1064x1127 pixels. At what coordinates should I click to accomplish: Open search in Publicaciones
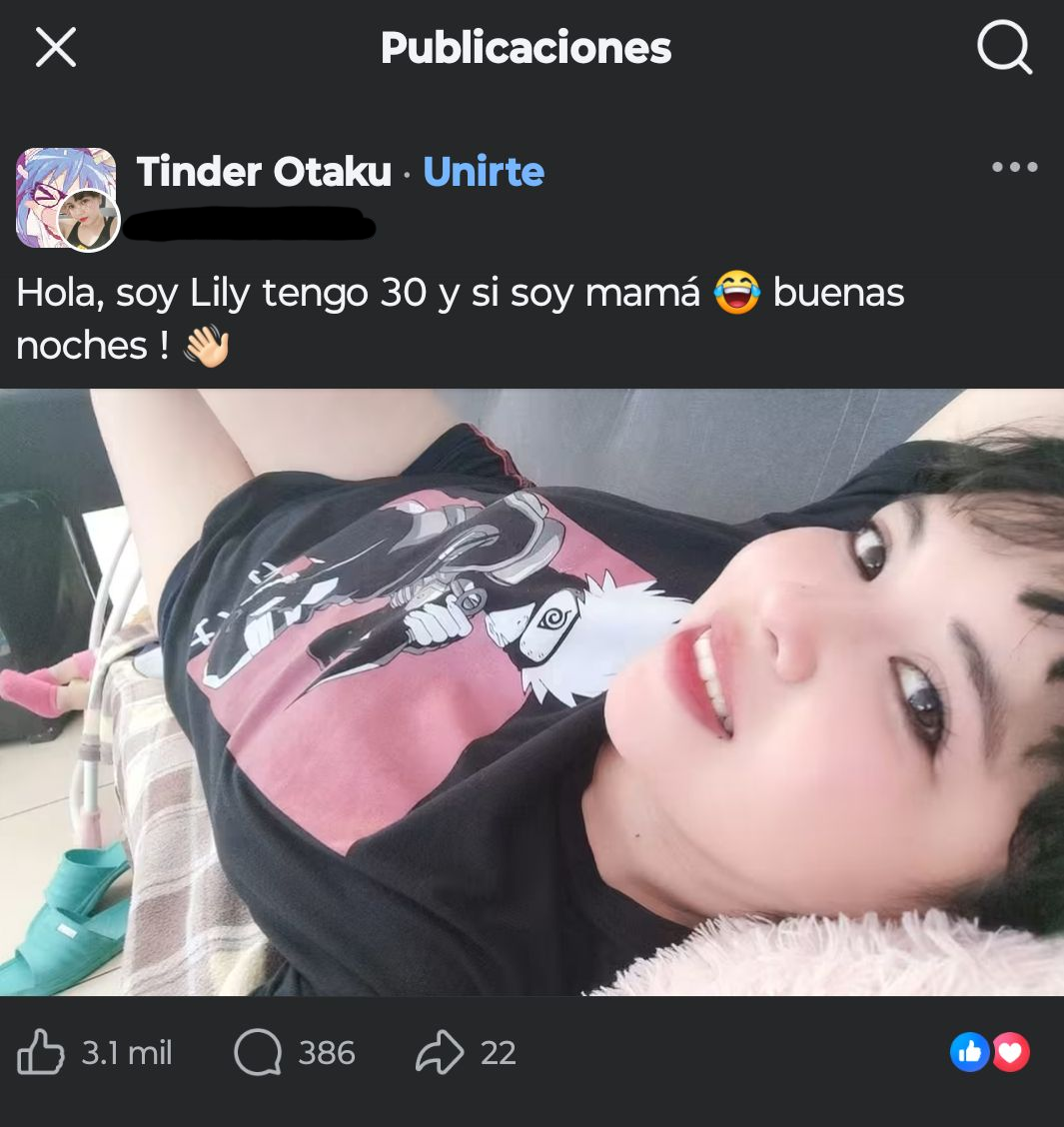(x=1004, y=47)
